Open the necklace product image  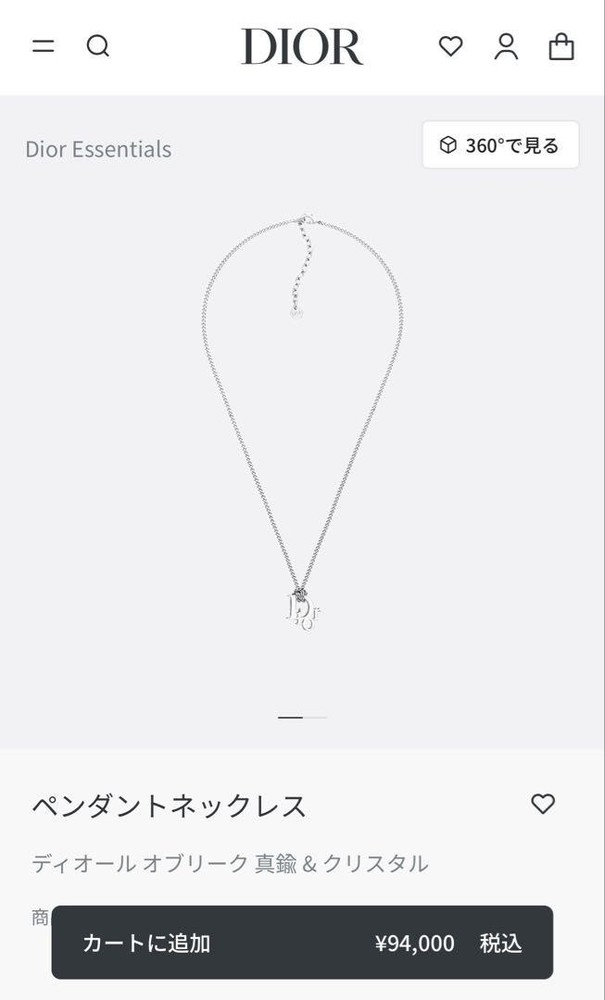tap(302, 420)
